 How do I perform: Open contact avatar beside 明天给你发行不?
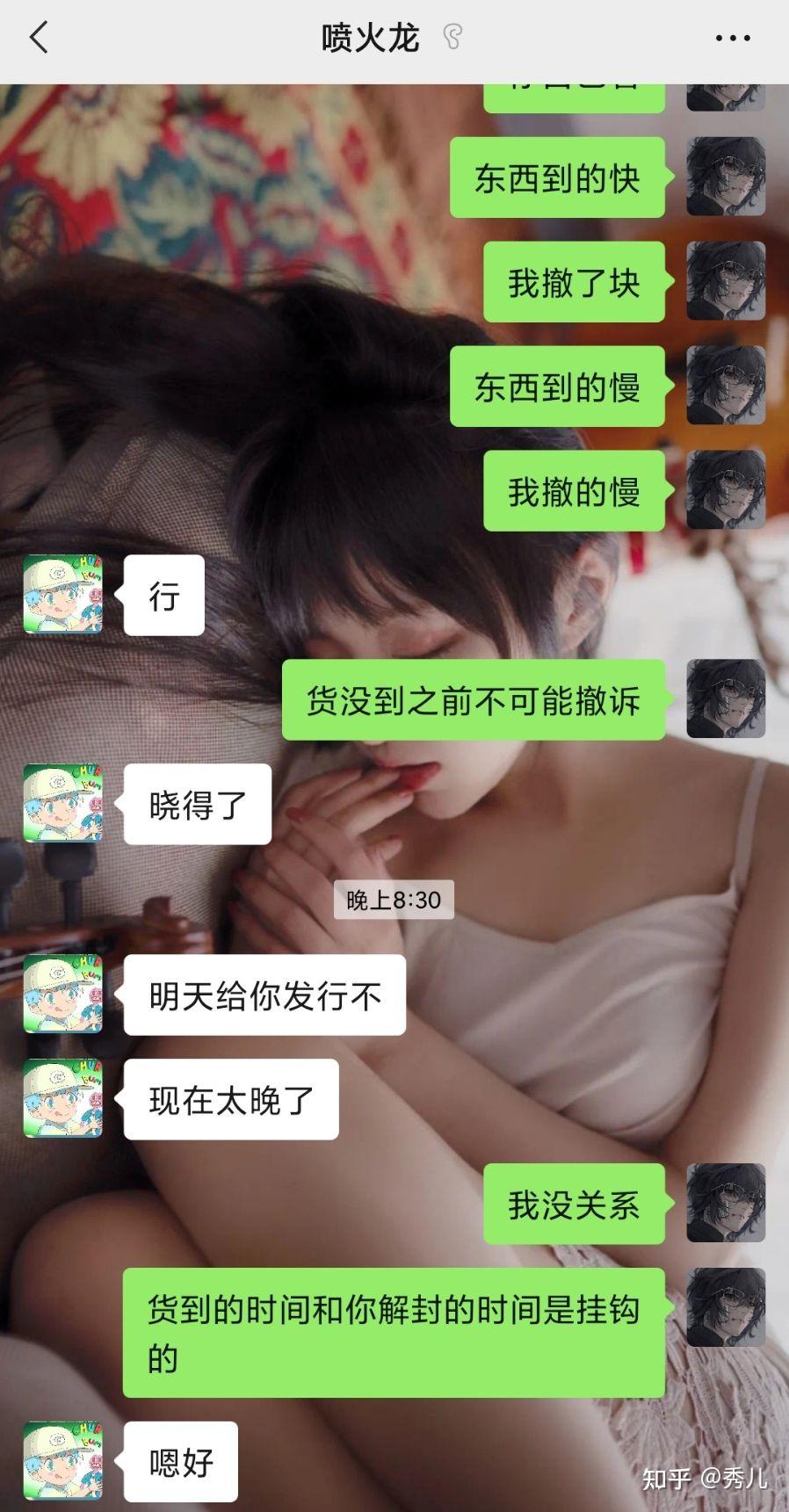coord(62,995)
